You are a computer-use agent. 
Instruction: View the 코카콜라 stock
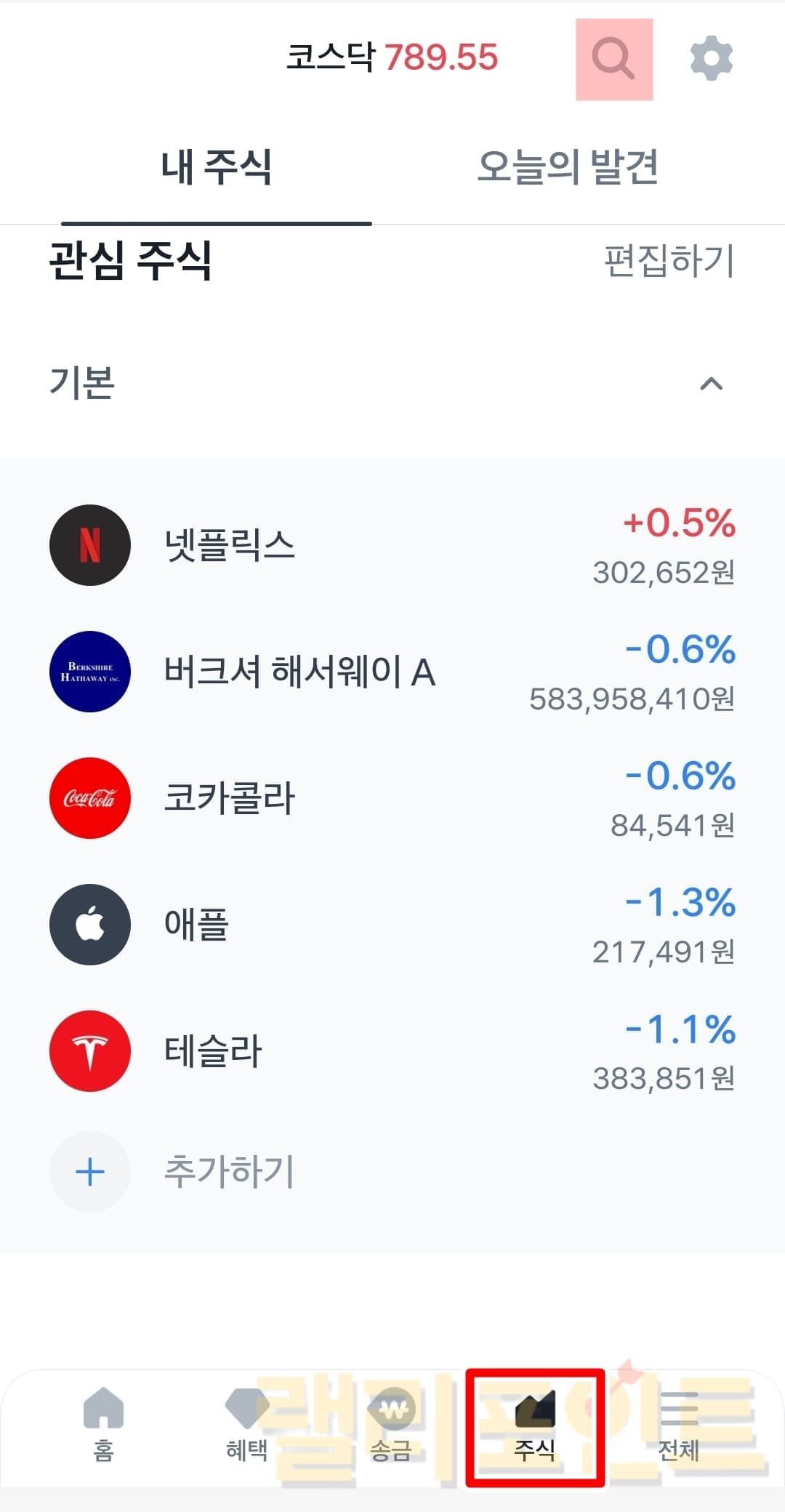tap(392, 798)
